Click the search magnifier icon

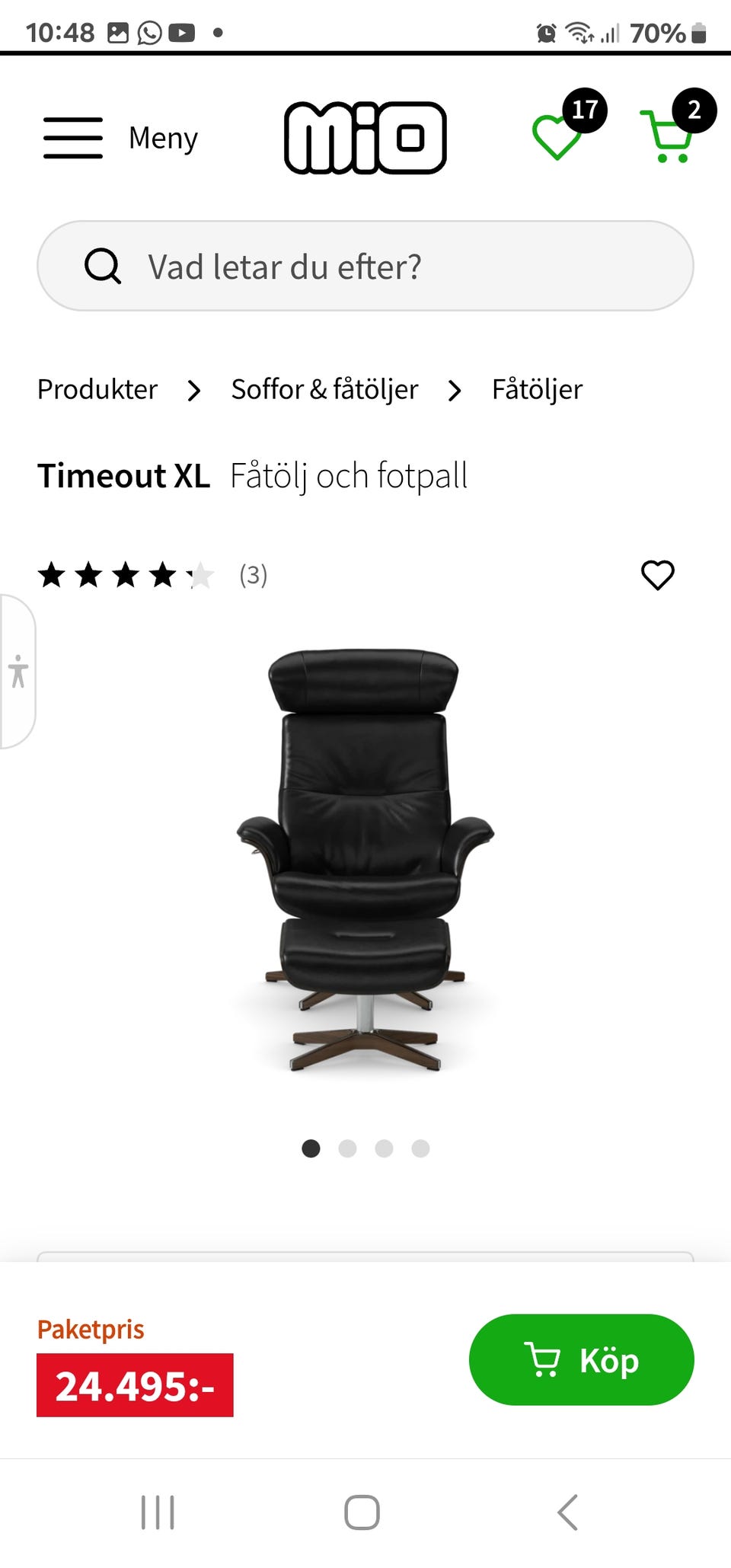(x=104, y=267)
